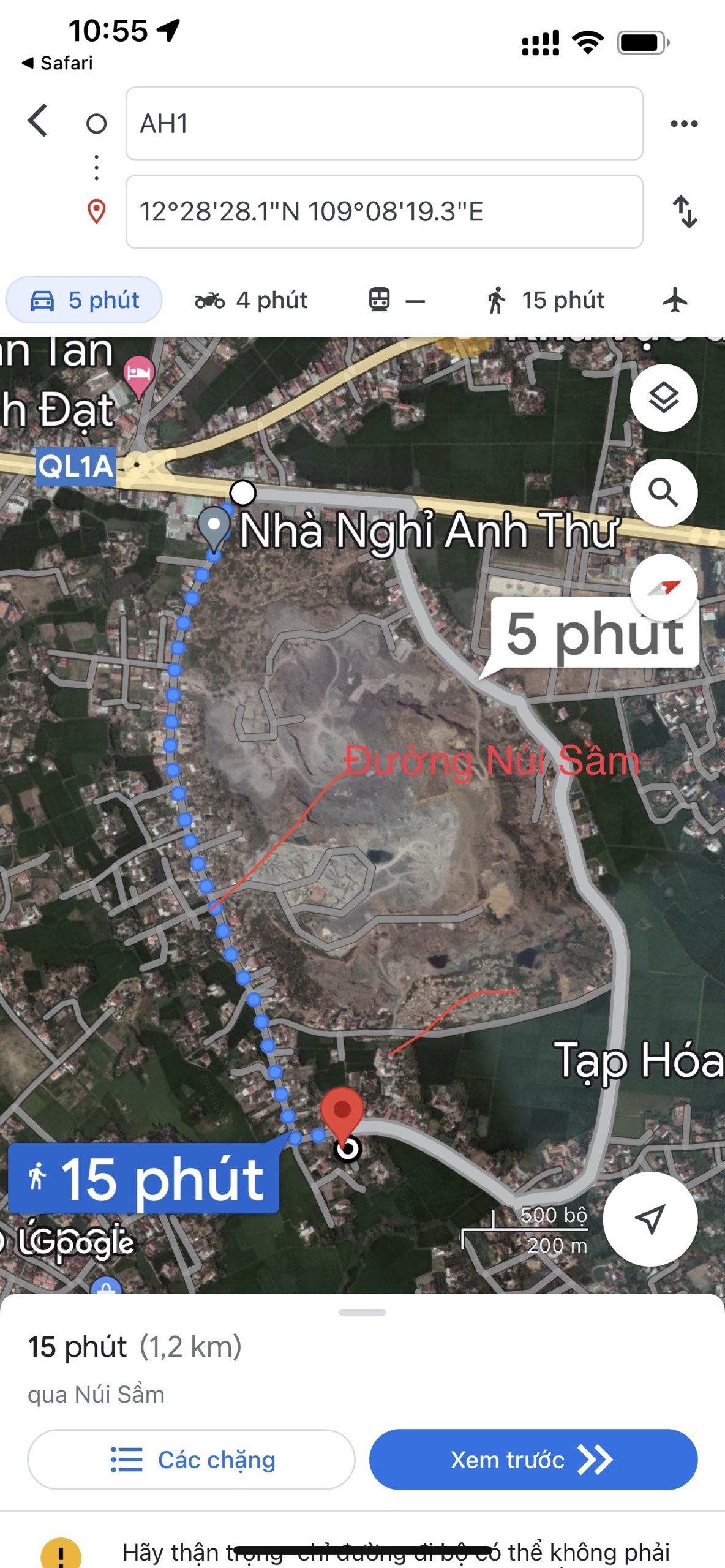Center map on my location

650,1219
